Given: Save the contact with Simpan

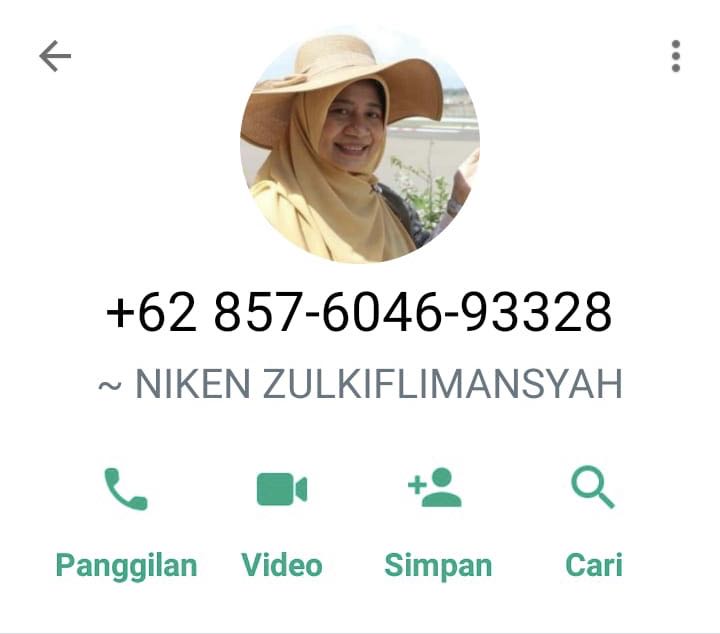Looking at the screenshot, I should tap(437, 518).
